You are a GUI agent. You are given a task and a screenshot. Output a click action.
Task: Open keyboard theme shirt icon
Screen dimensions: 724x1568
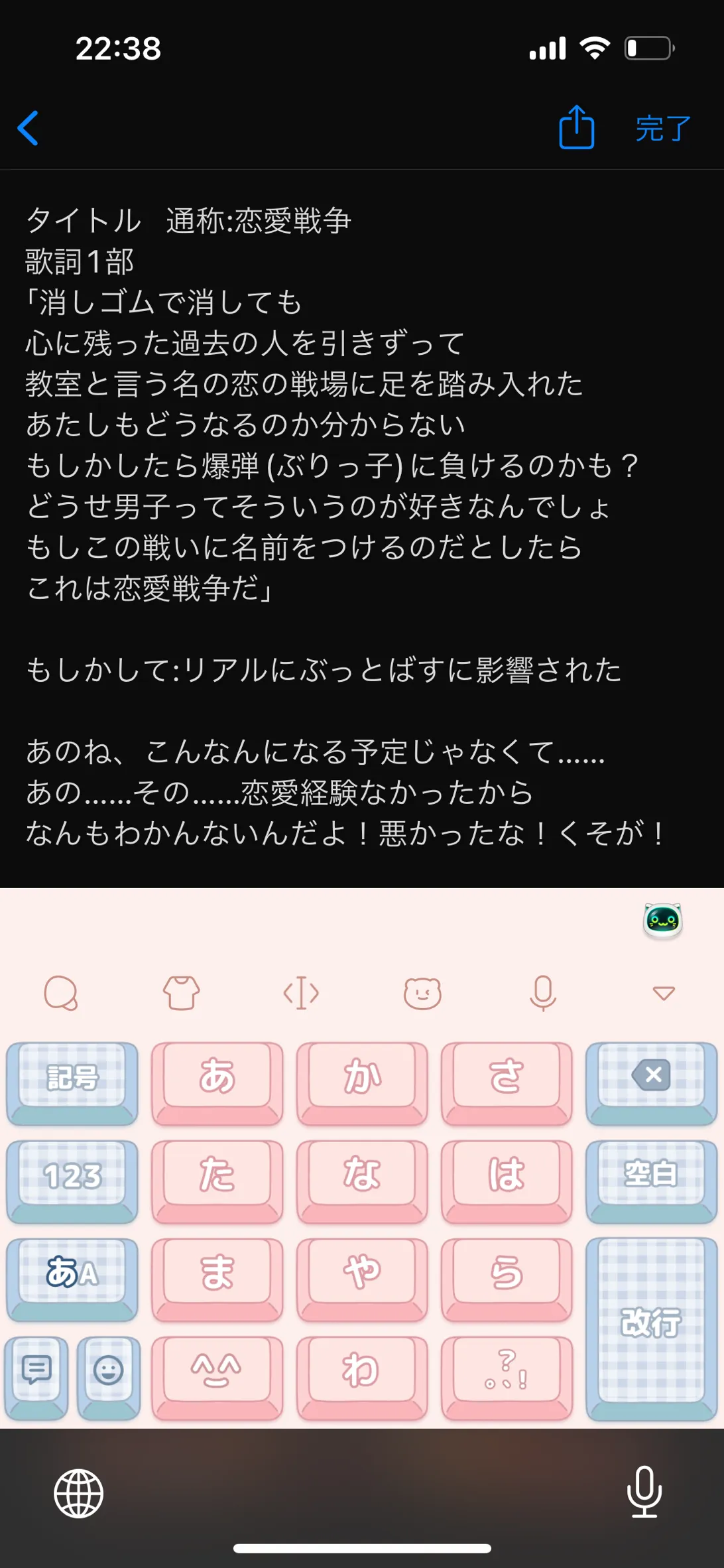pos(181,993)
